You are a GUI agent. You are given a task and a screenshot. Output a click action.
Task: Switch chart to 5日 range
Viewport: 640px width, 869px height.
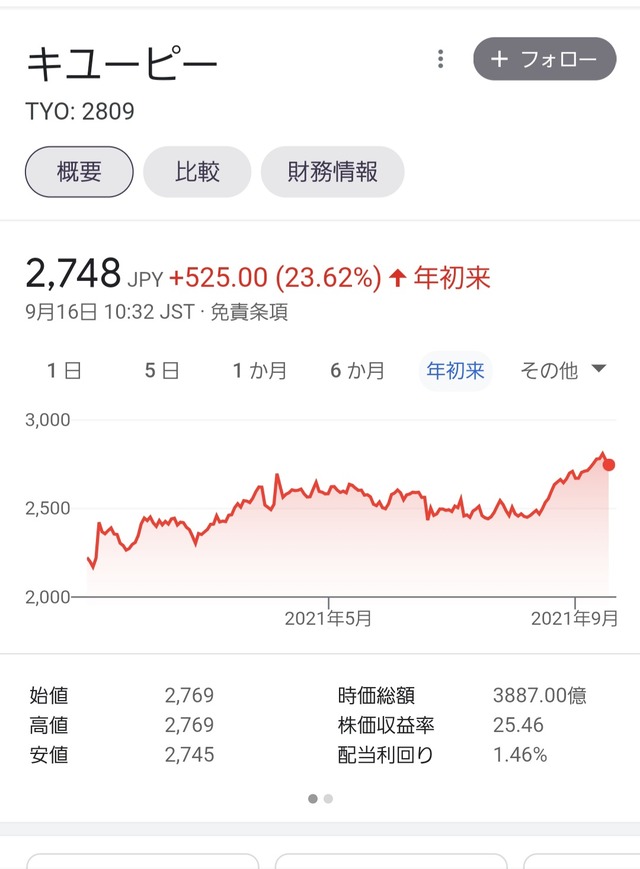click(162, 371)
